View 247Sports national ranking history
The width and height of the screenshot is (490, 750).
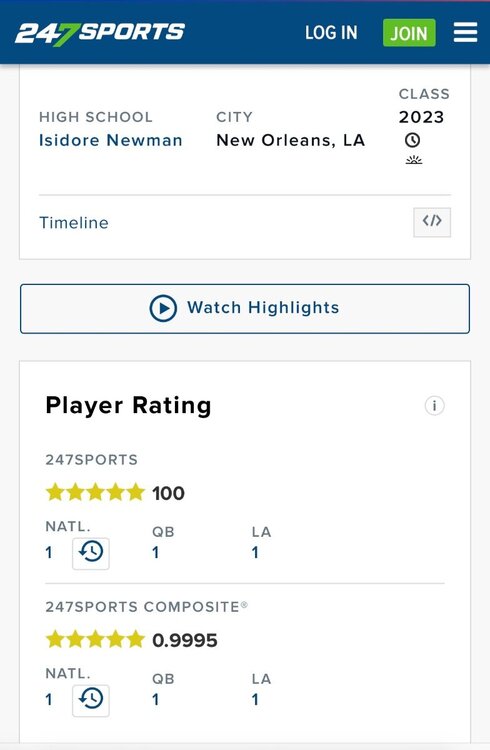pos(91,553)
